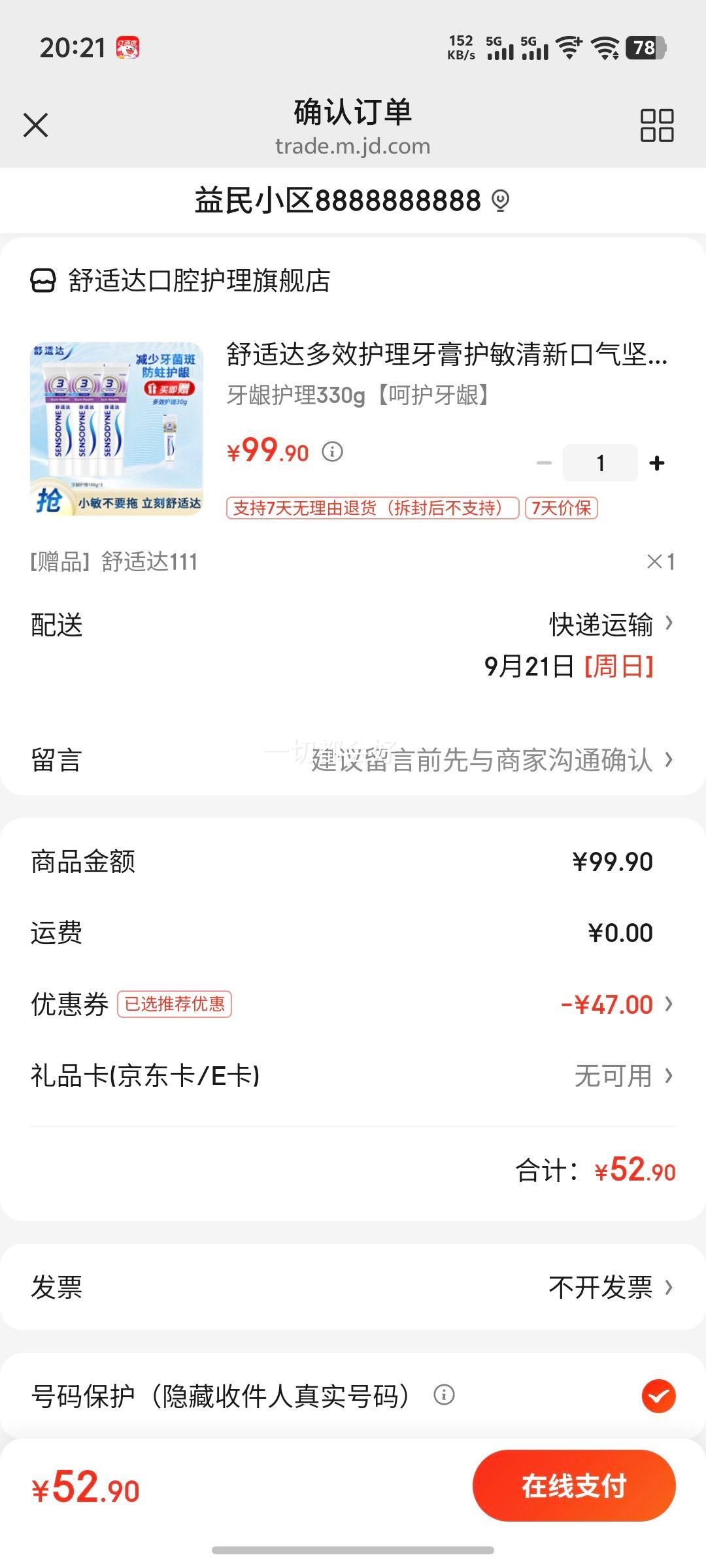
Task: Increase quantity with the plus icon
Action: [x=656, y=461]
